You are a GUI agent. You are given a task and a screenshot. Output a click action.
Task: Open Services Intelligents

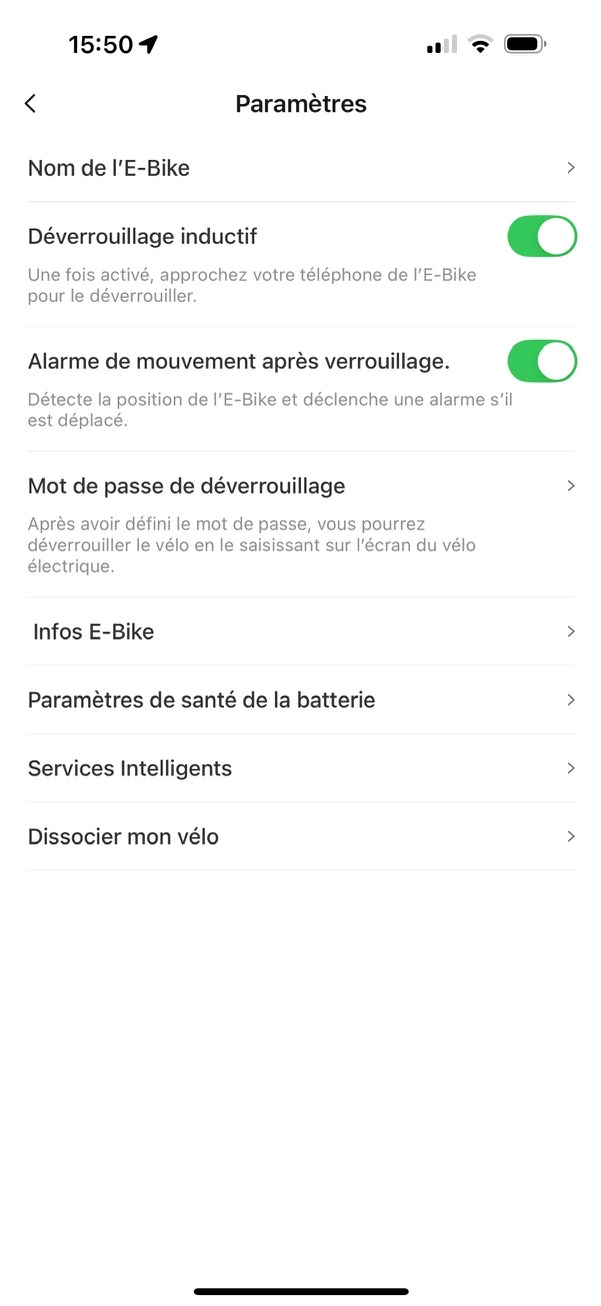tap(300, 768)
